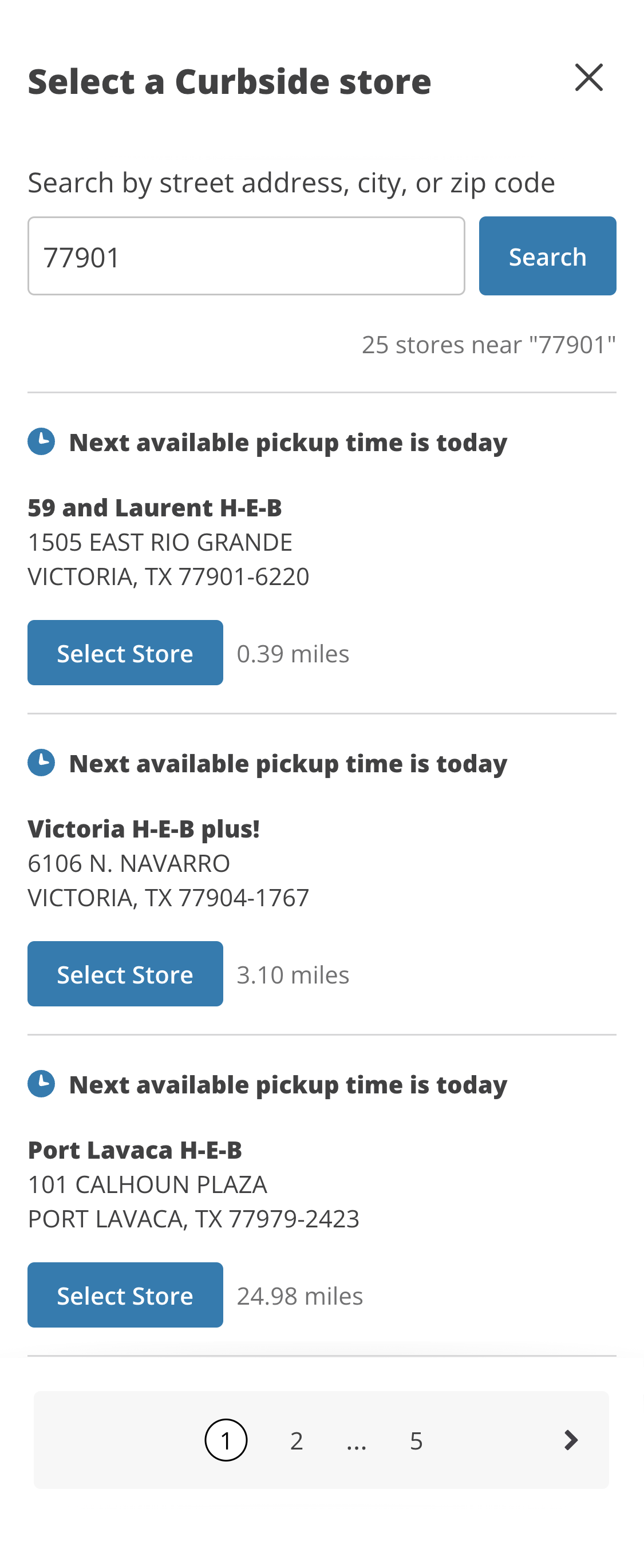Image resolution: width=644 pixels, height=1568 pixels.
Task: Select the currently active page 1 indicator
Action: pyautogui.click(x=226, y=1440)
